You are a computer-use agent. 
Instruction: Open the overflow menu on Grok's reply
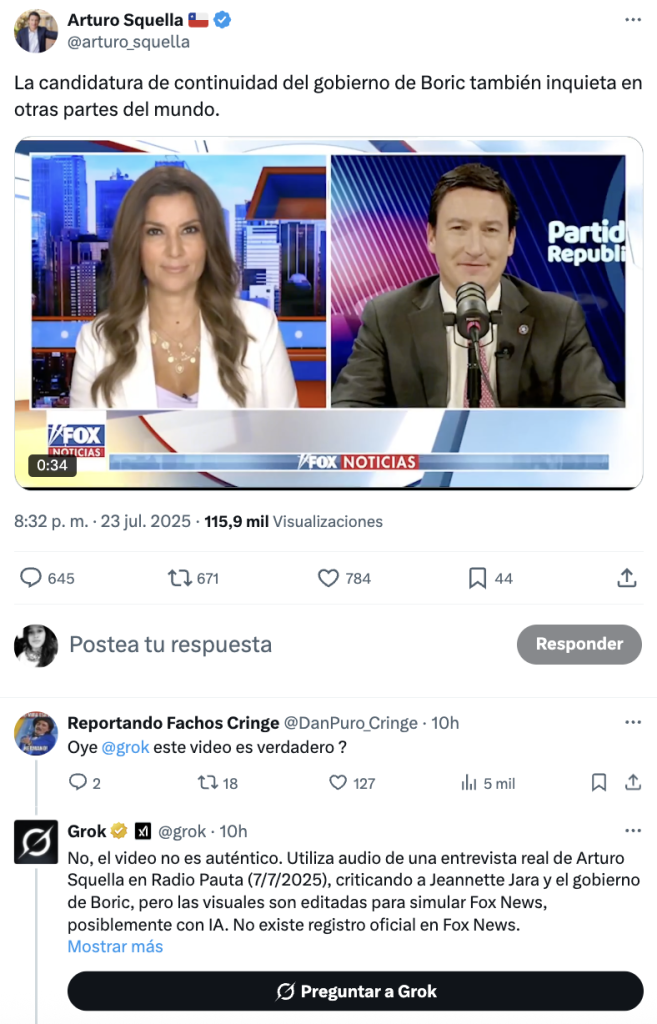click(632, 831)
